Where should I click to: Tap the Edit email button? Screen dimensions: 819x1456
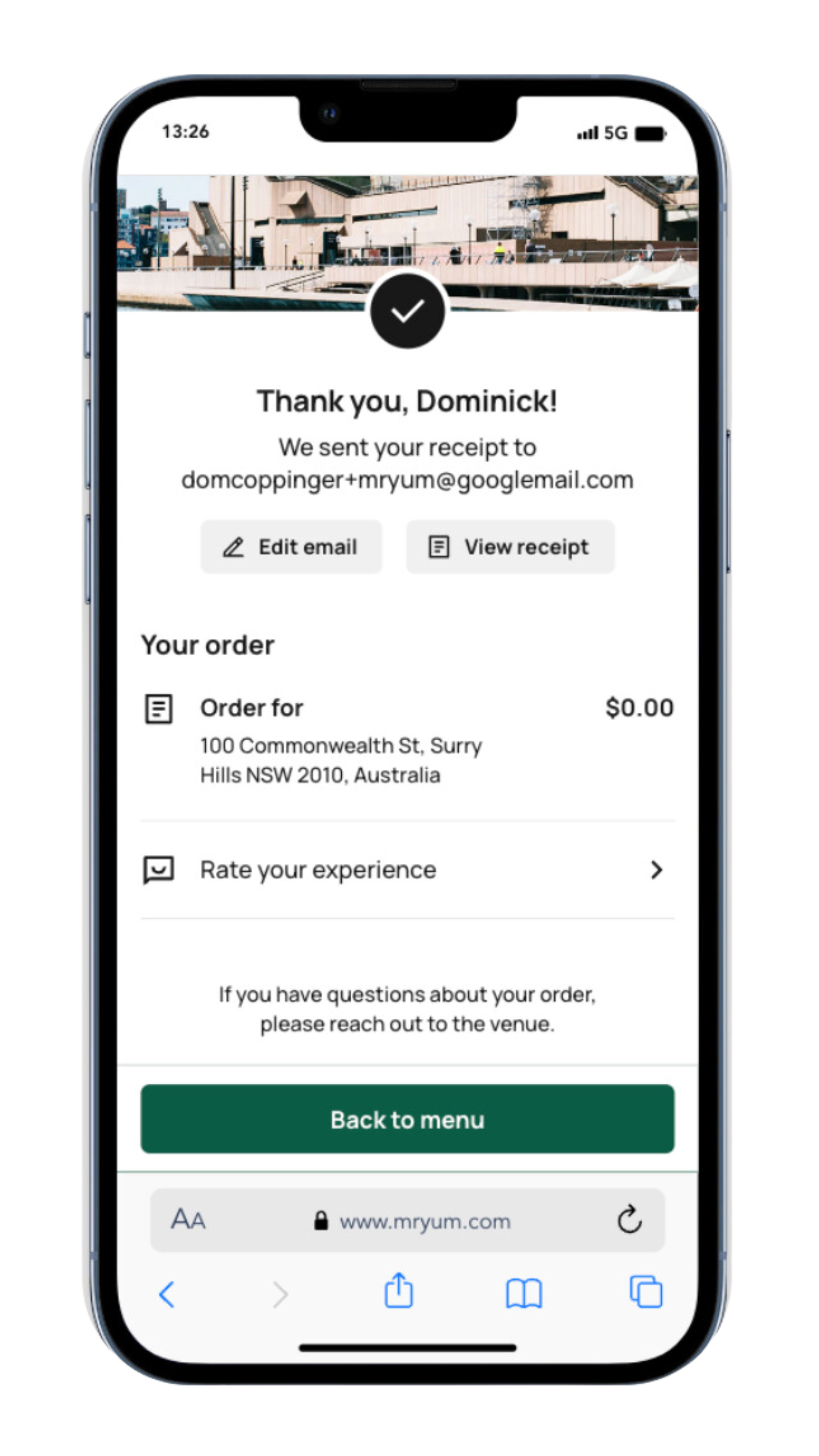pos(291,547)
